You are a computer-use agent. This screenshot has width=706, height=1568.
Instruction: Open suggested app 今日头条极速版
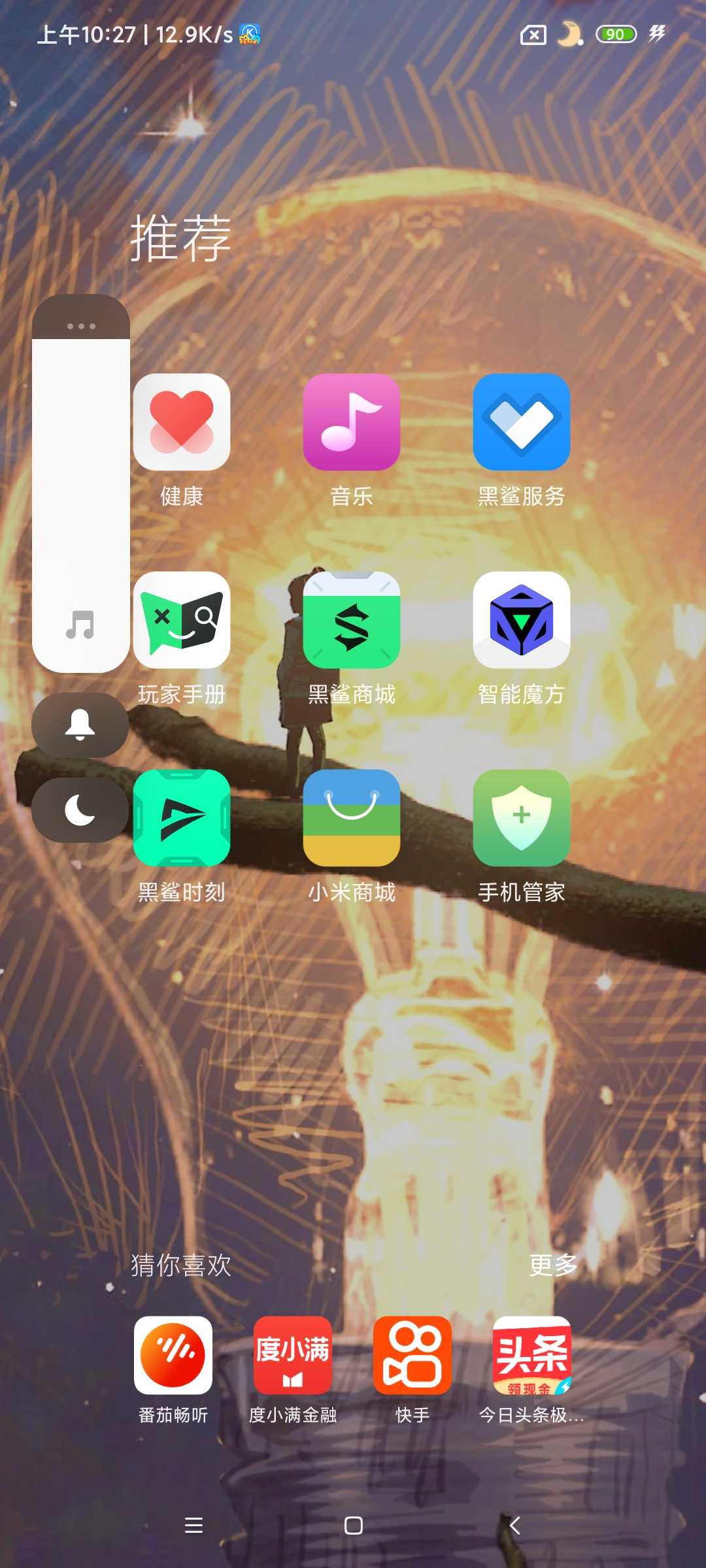531,1356
